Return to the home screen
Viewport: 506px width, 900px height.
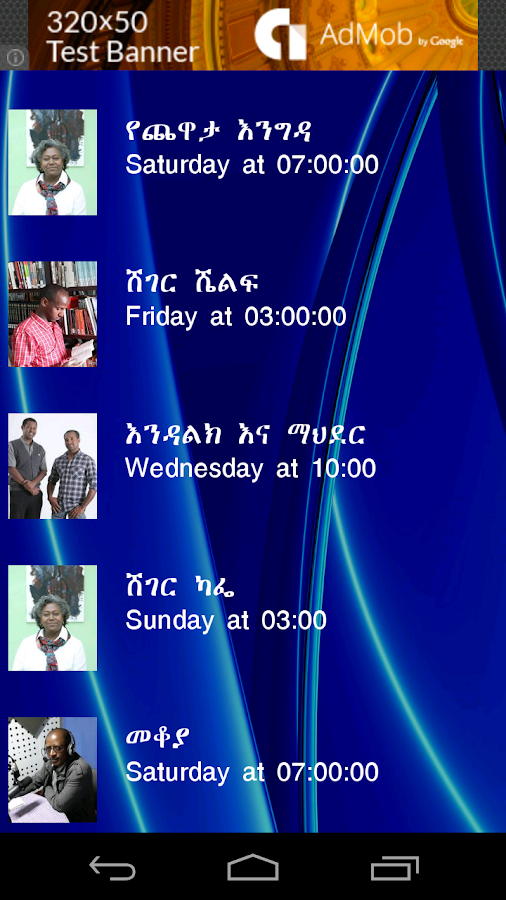click(253, 867)
